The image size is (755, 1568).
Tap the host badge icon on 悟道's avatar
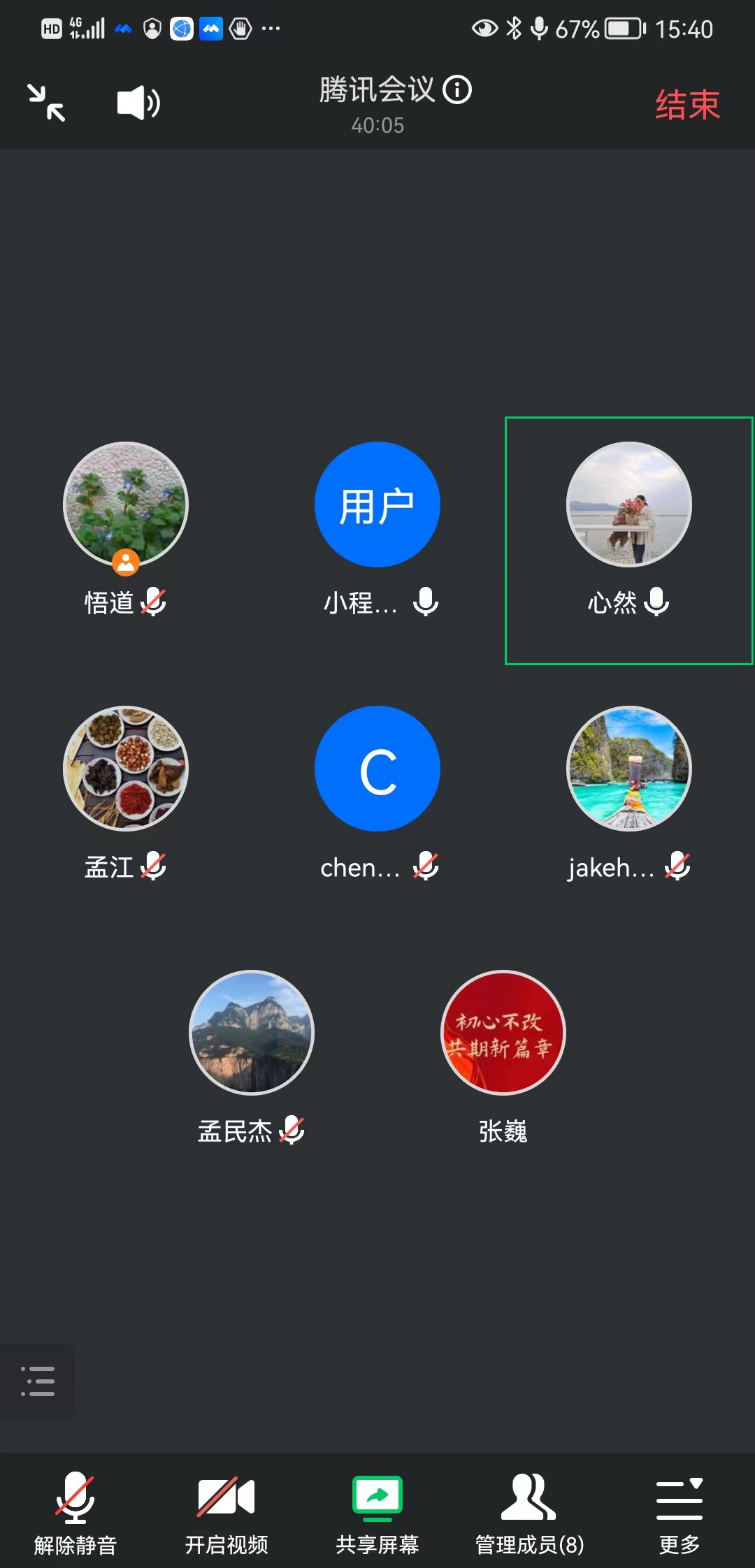pyautogui.click(x=126, y=562)
